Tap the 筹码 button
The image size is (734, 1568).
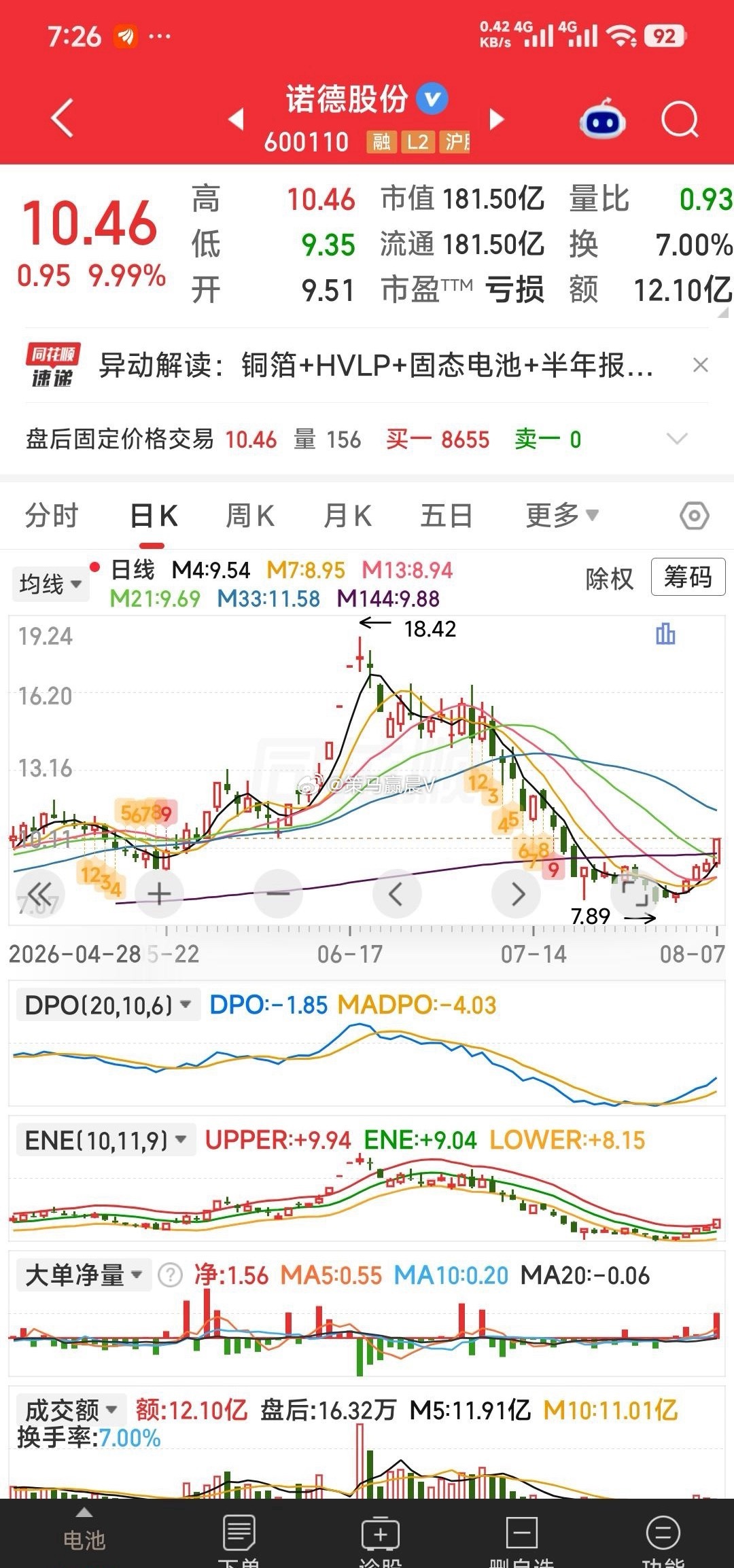pos(688,577)
